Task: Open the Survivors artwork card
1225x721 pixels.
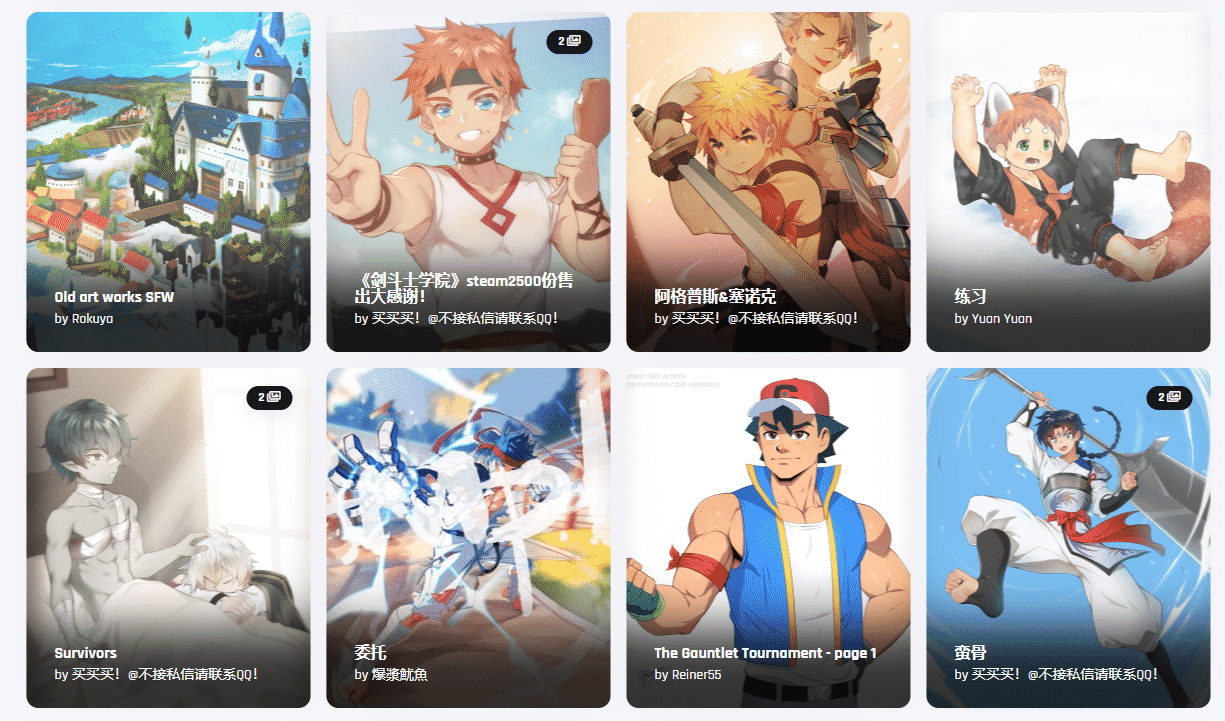Action: point(168,538)
